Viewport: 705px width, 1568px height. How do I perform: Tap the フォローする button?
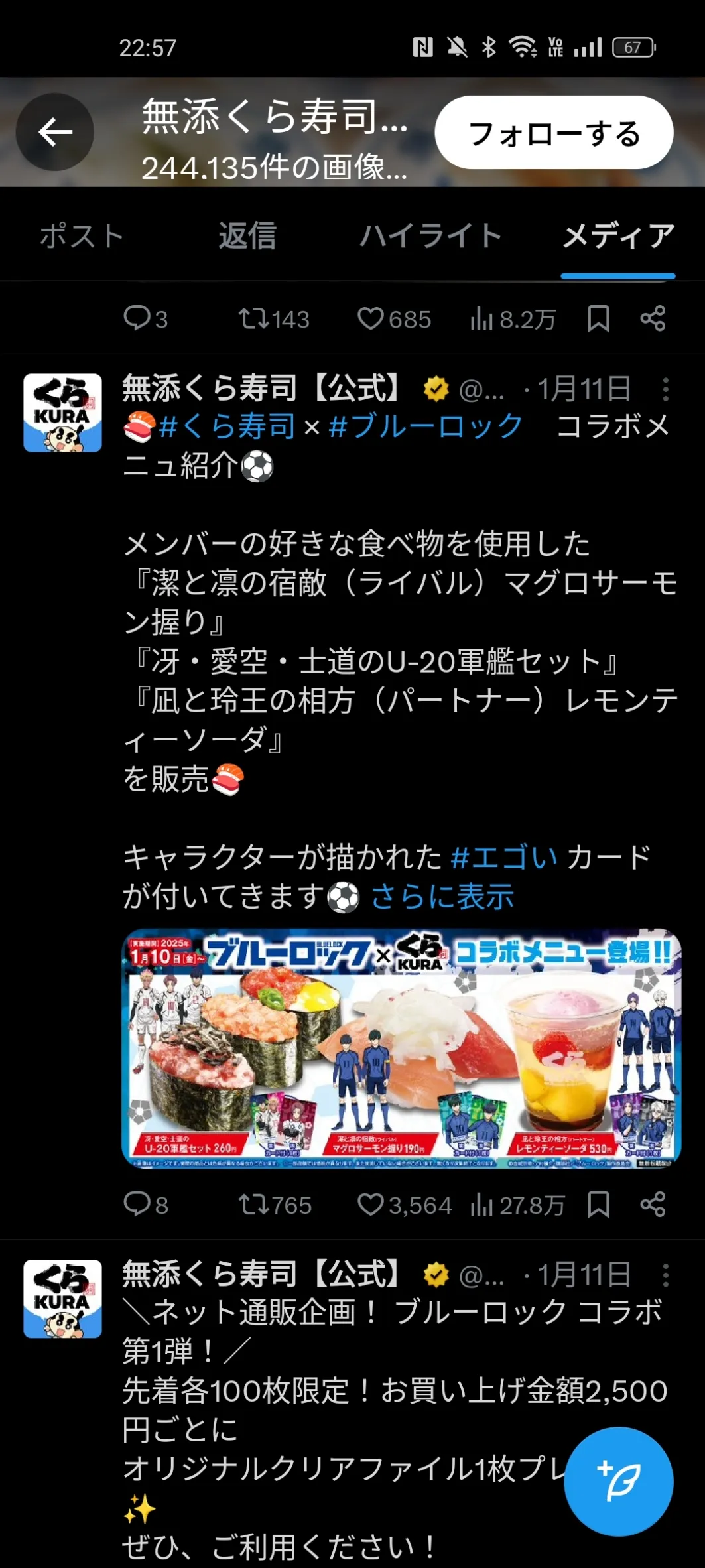[x=554, y=133]
